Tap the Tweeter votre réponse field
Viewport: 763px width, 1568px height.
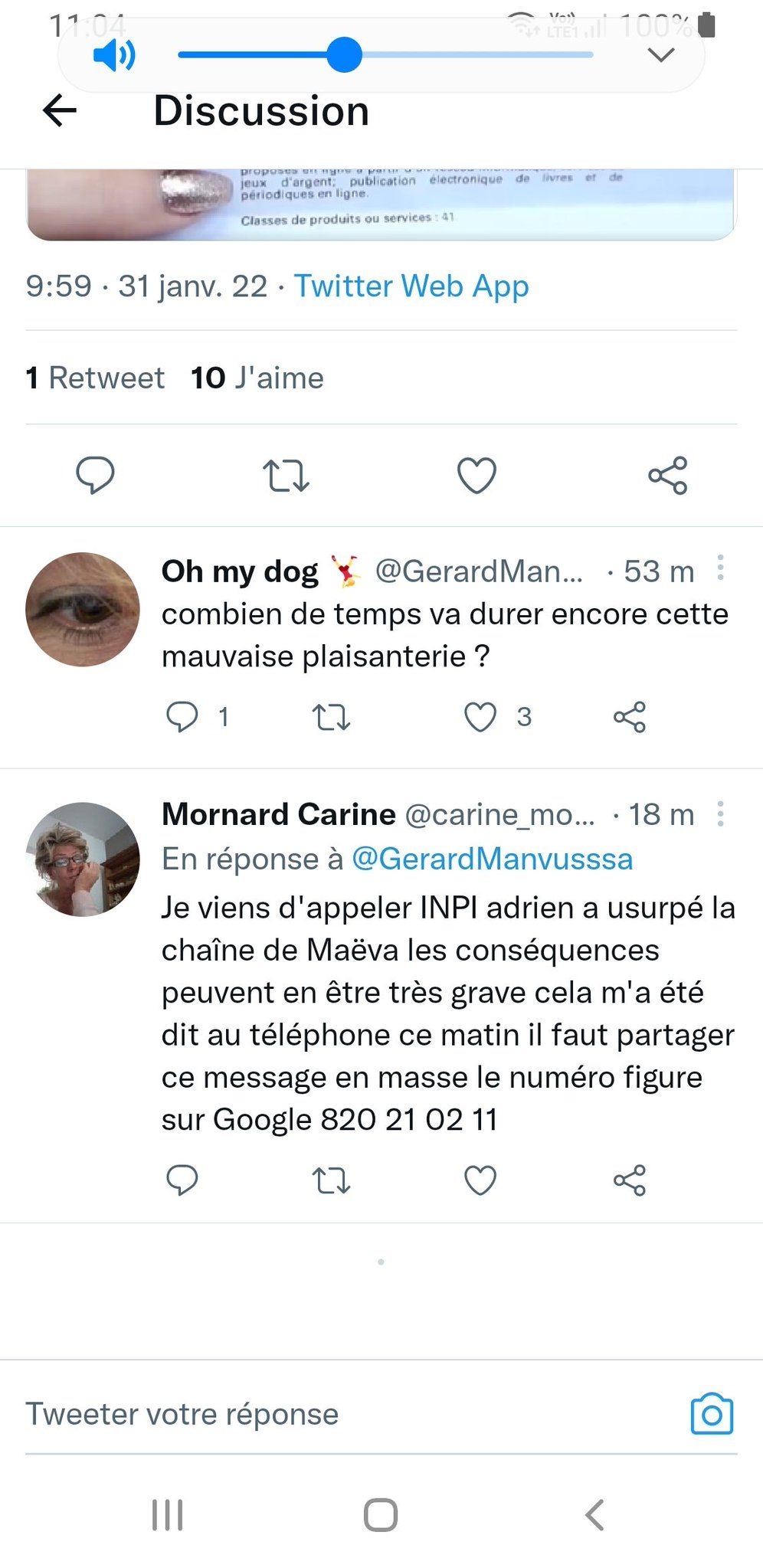click(x=306, y=1414)
